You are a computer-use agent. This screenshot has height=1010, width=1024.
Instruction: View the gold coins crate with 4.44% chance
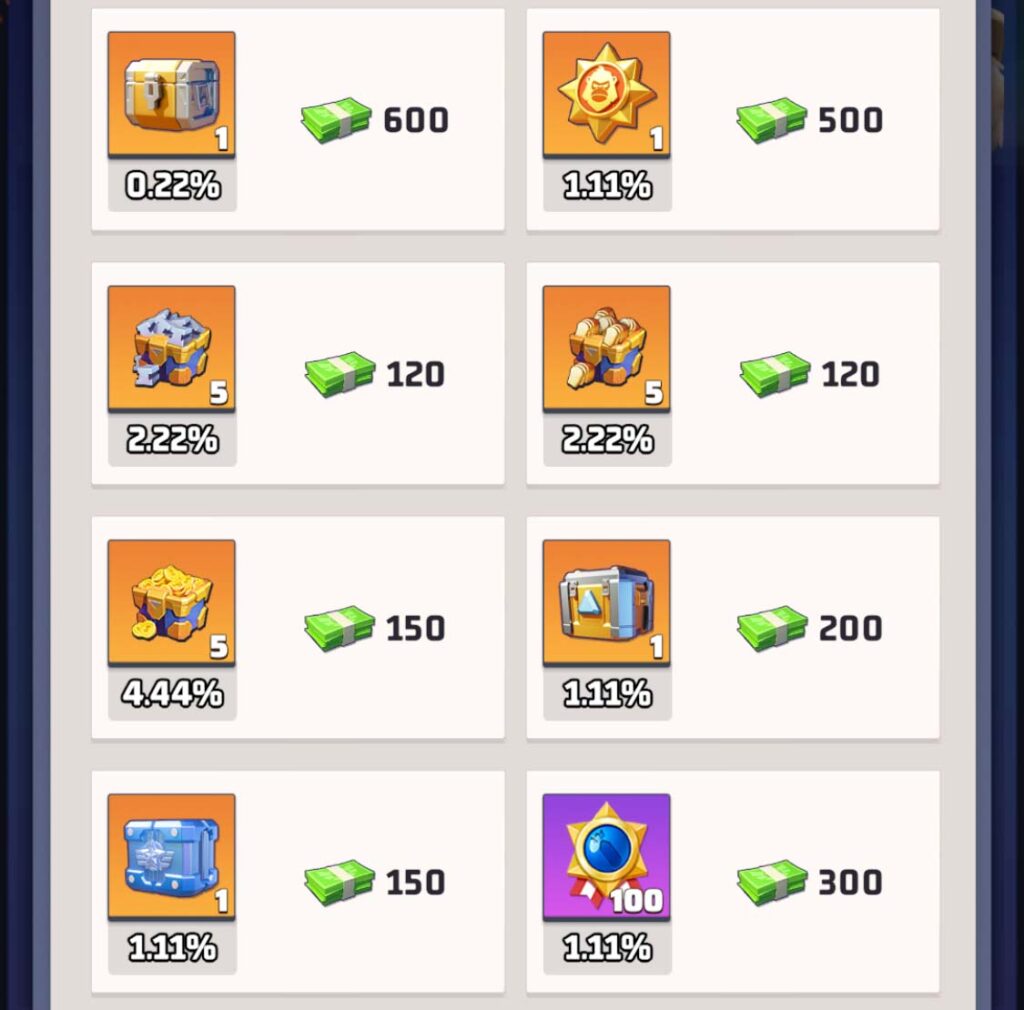coord(171,602)
